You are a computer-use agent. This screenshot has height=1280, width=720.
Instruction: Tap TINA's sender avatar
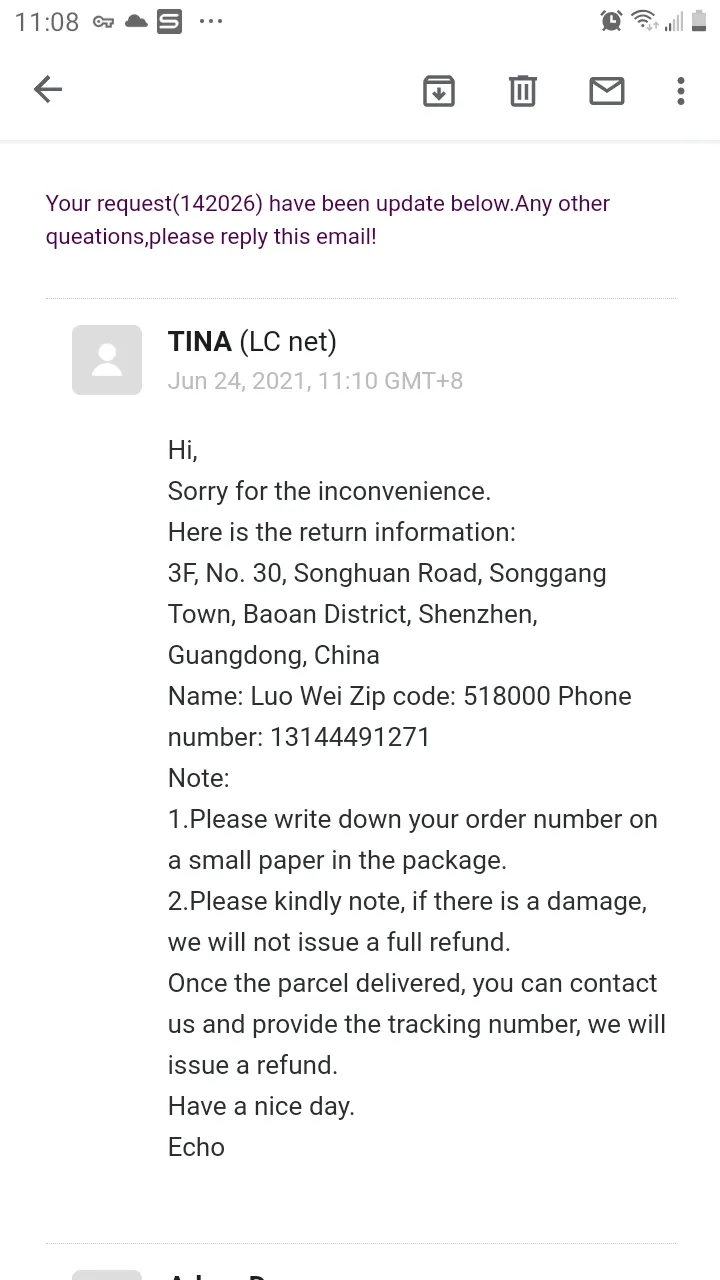click(107, 360)
